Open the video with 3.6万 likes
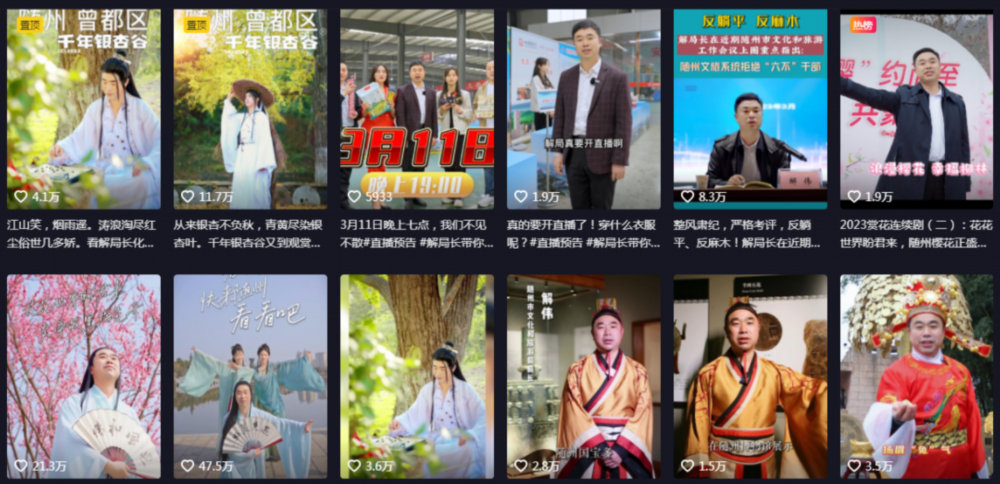 click(417, 376)
